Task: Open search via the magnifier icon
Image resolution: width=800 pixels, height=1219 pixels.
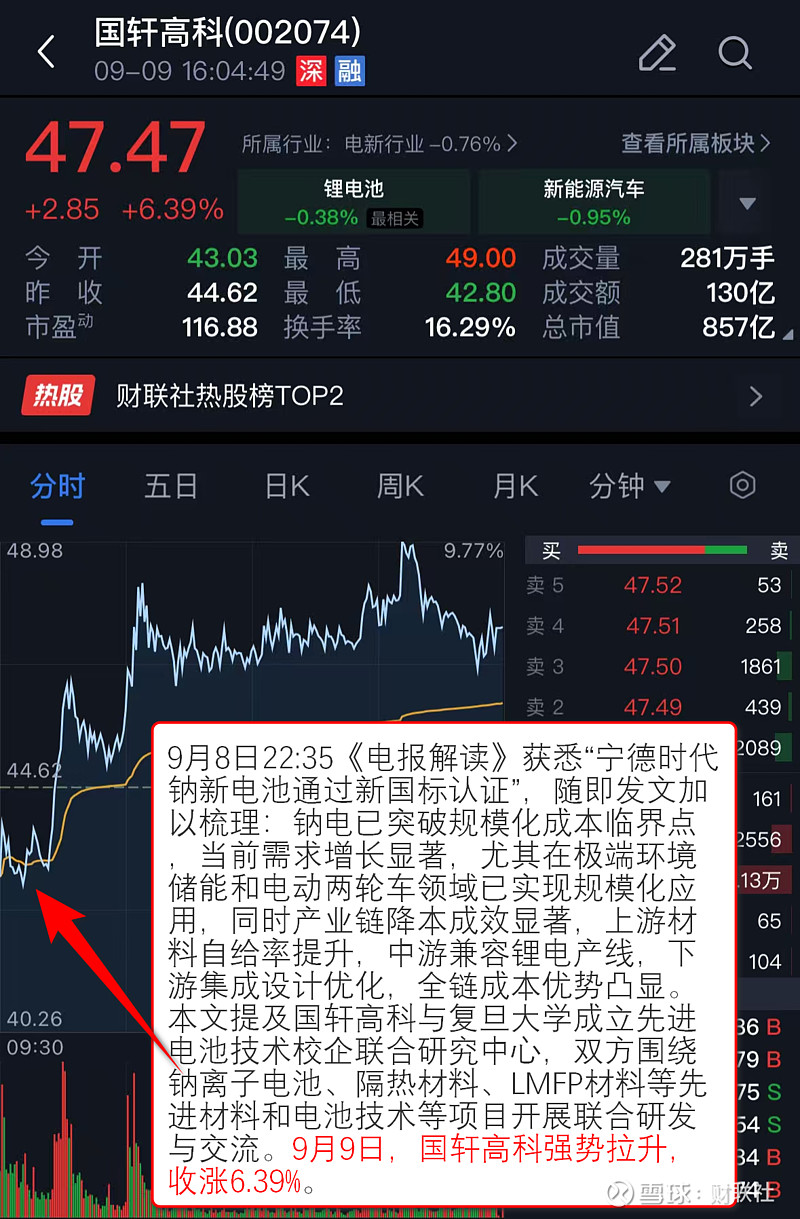Action: (735, 52)
